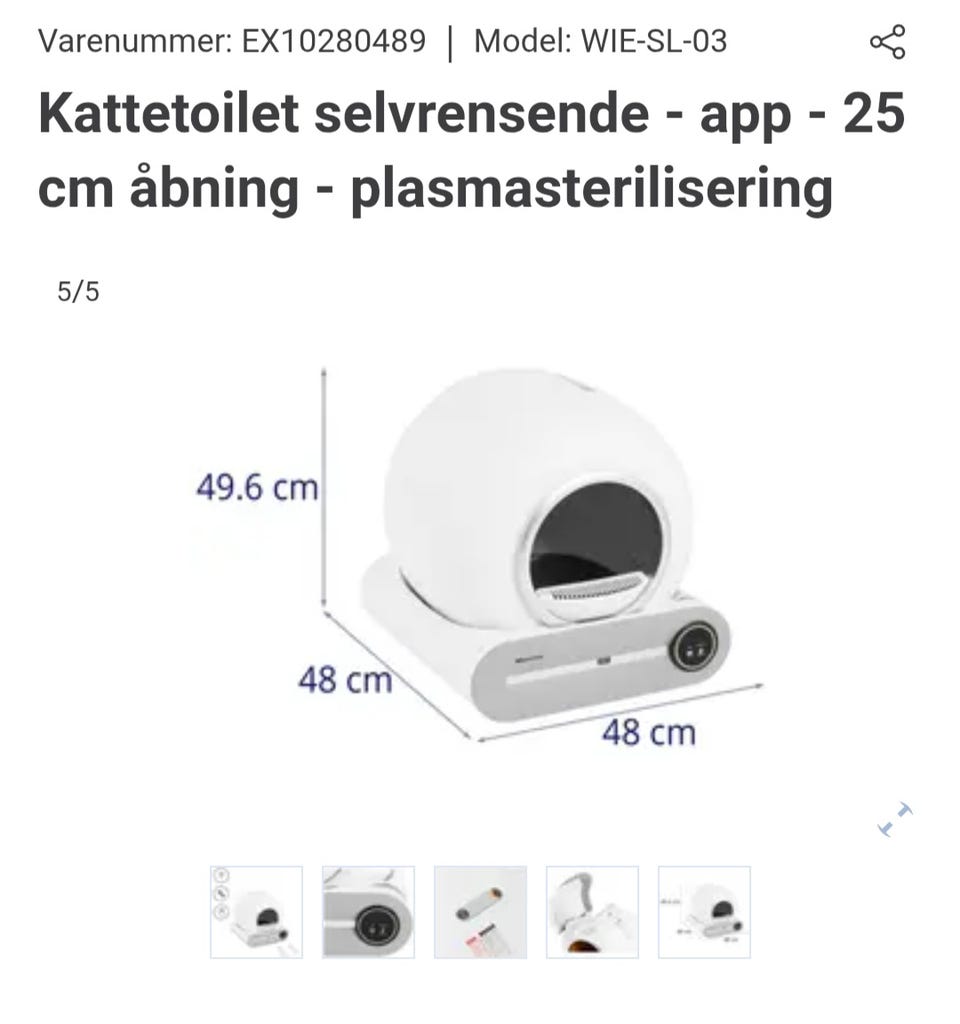Click the fullscreen expand arrows icon
Viewport: 960px width, 1024px height.
click(x=892, y=820)
